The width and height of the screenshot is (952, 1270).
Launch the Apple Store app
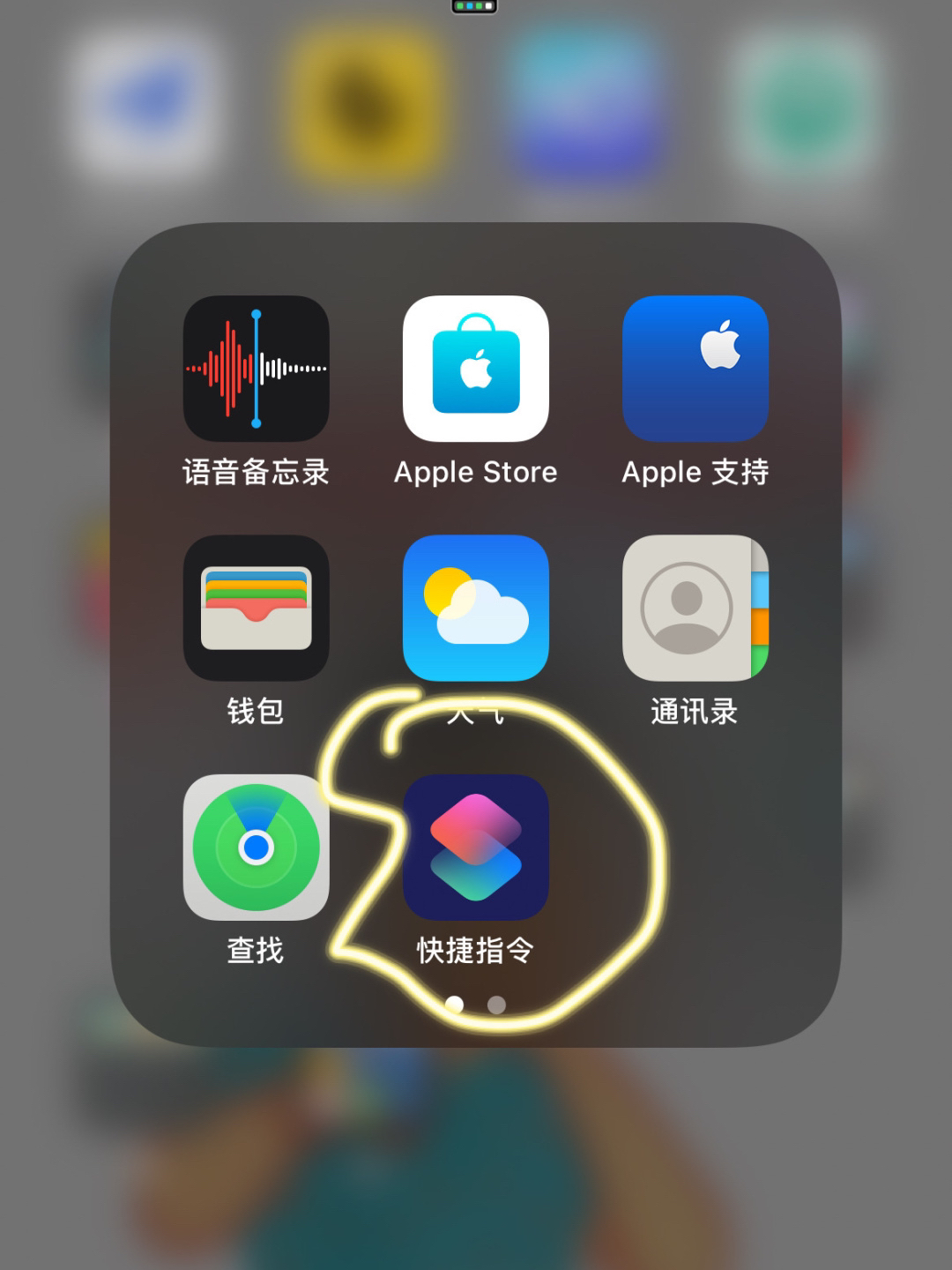click(476, 369)
